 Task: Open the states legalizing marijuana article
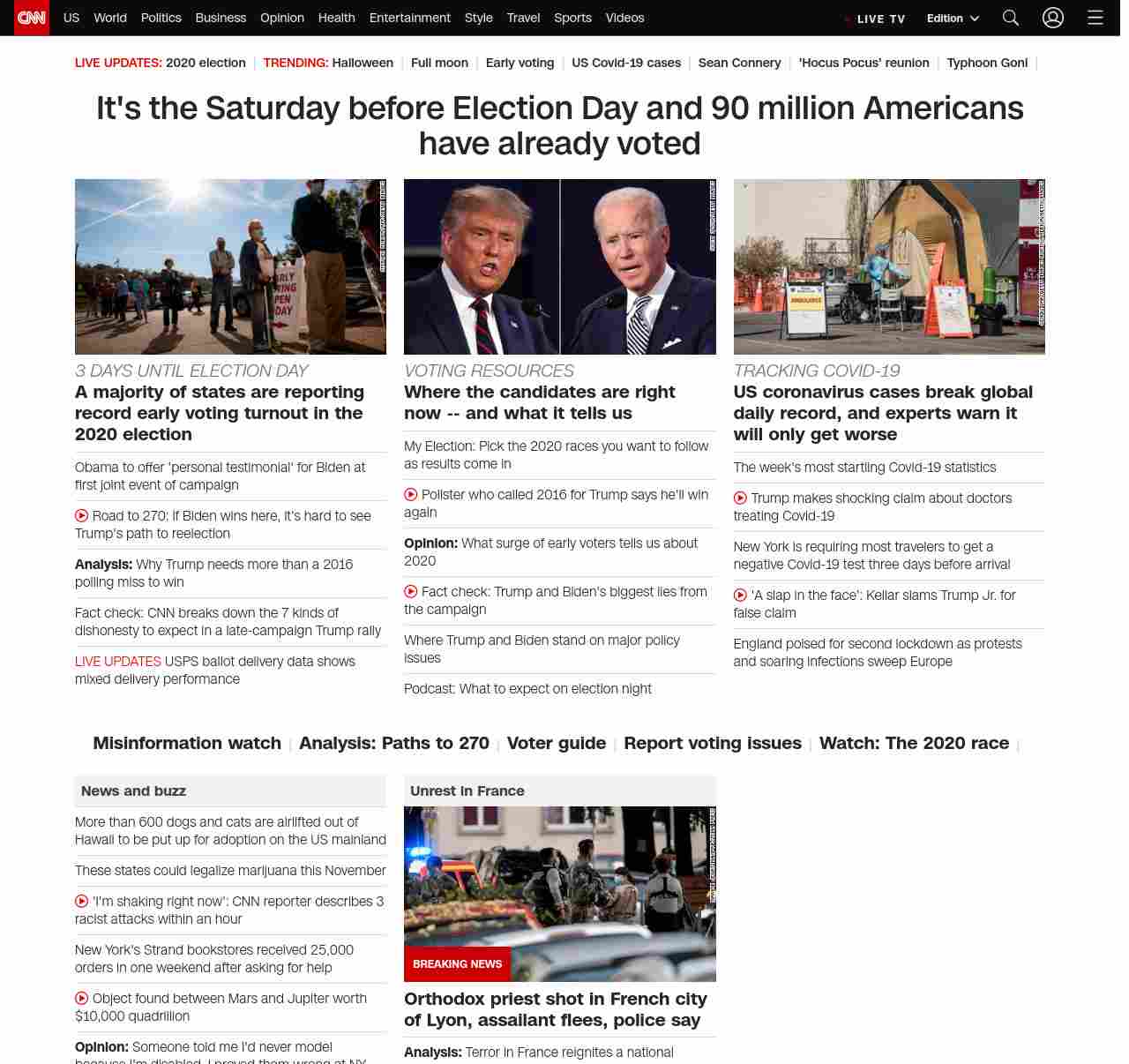click(230, 871)
